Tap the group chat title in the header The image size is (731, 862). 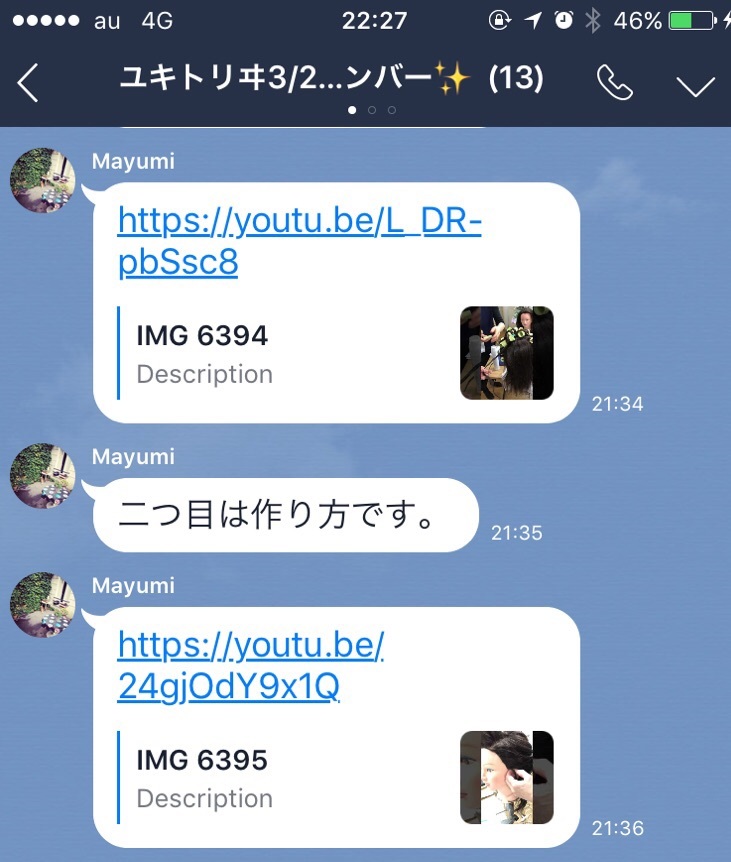coord(330,78)
